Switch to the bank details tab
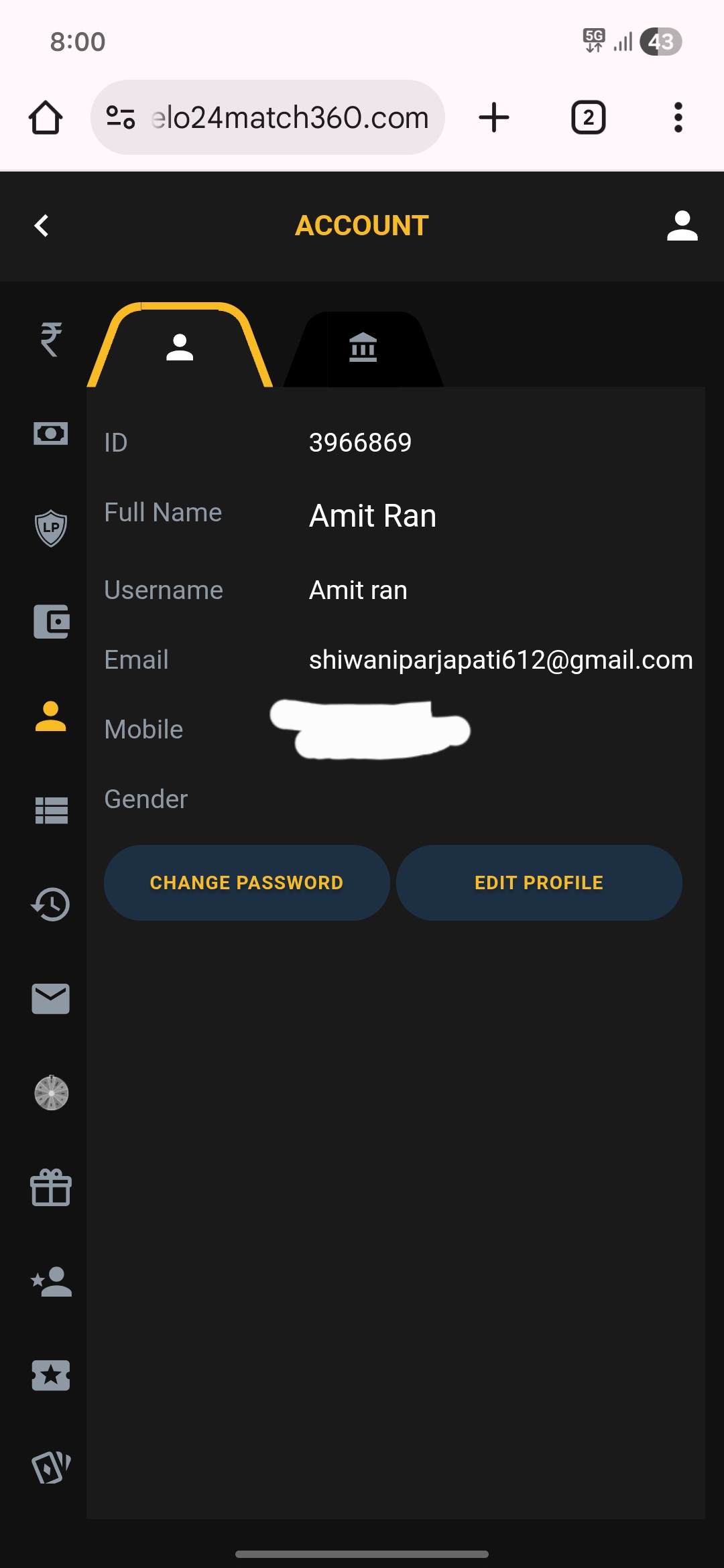Screen dimensions: 724x1568 tap(363, 348)
